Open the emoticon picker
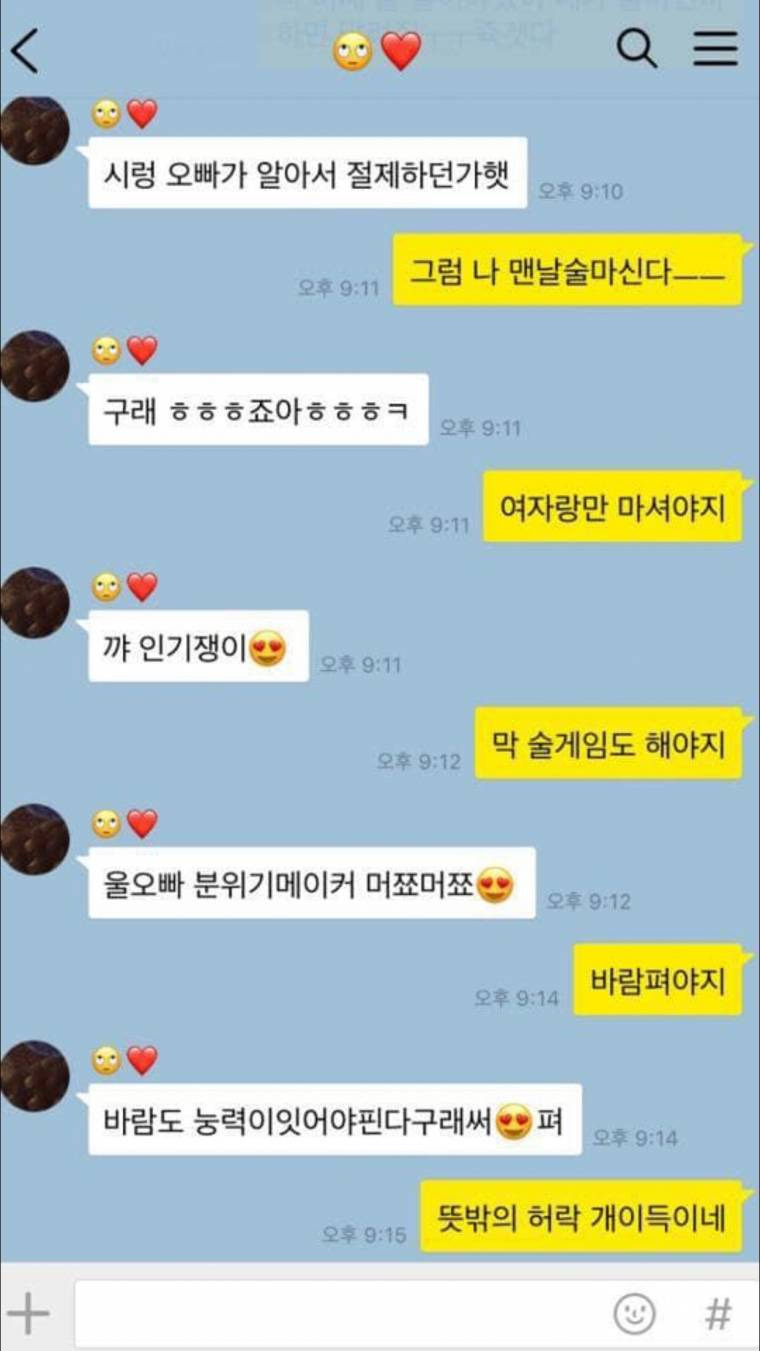This screenshot has width=760, height=1351. pyautogui.click(x=634, y=1313)
